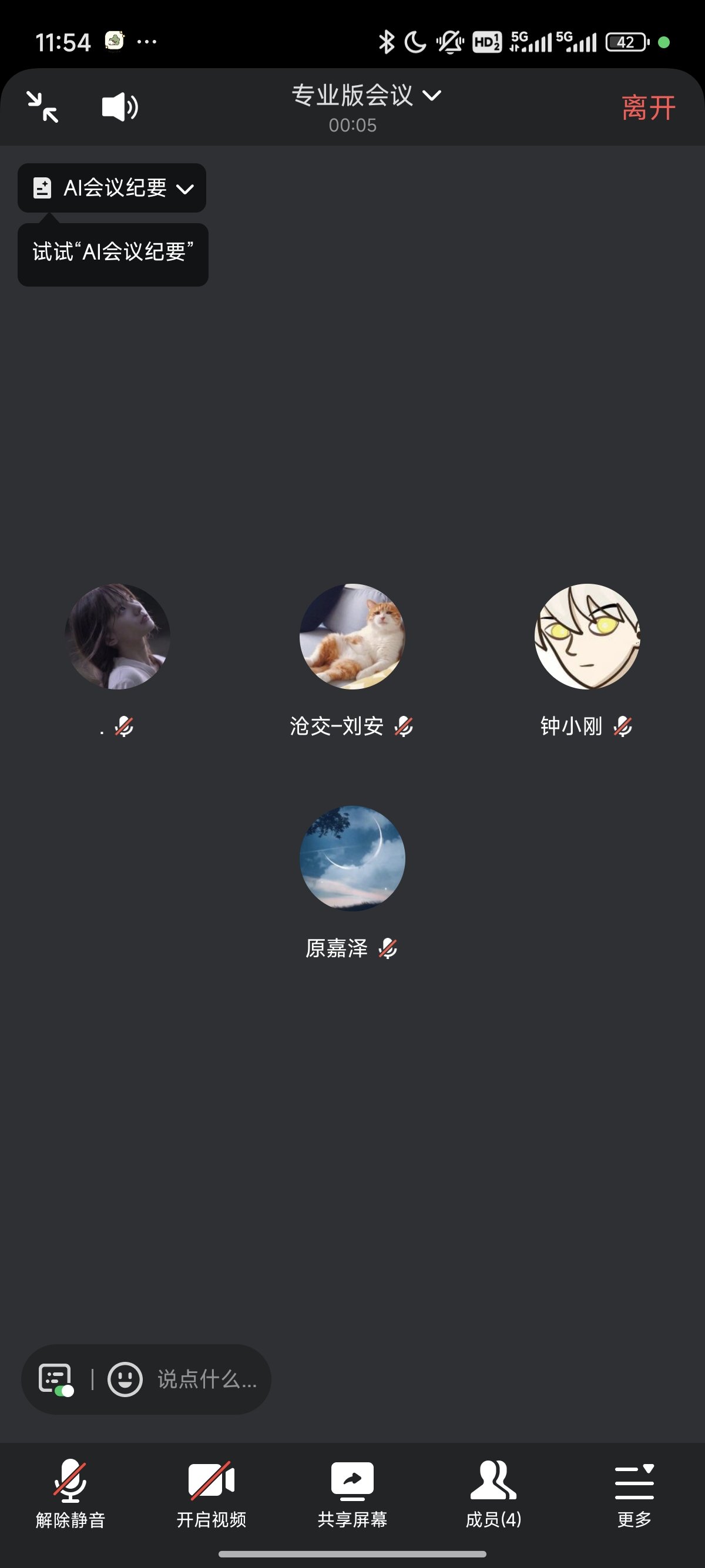Share your screen with participants
705x1568 pixels.
352,1485
